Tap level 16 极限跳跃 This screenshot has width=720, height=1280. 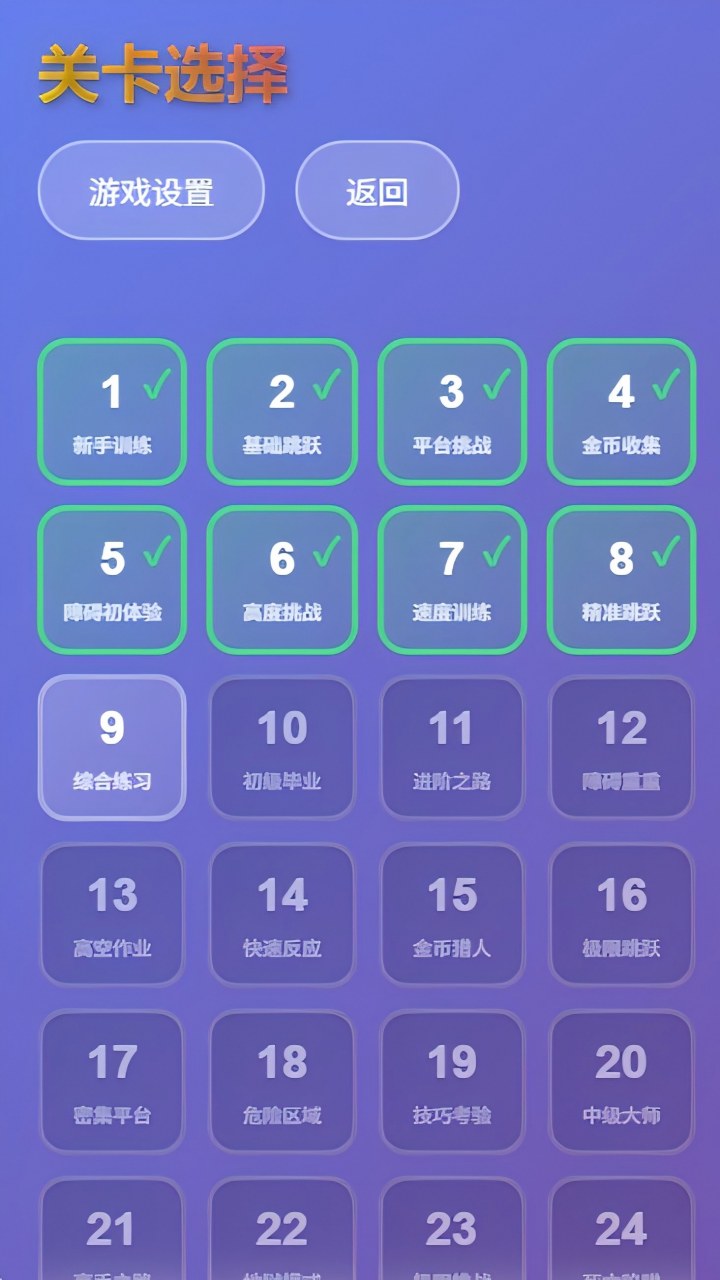point(621,915)
